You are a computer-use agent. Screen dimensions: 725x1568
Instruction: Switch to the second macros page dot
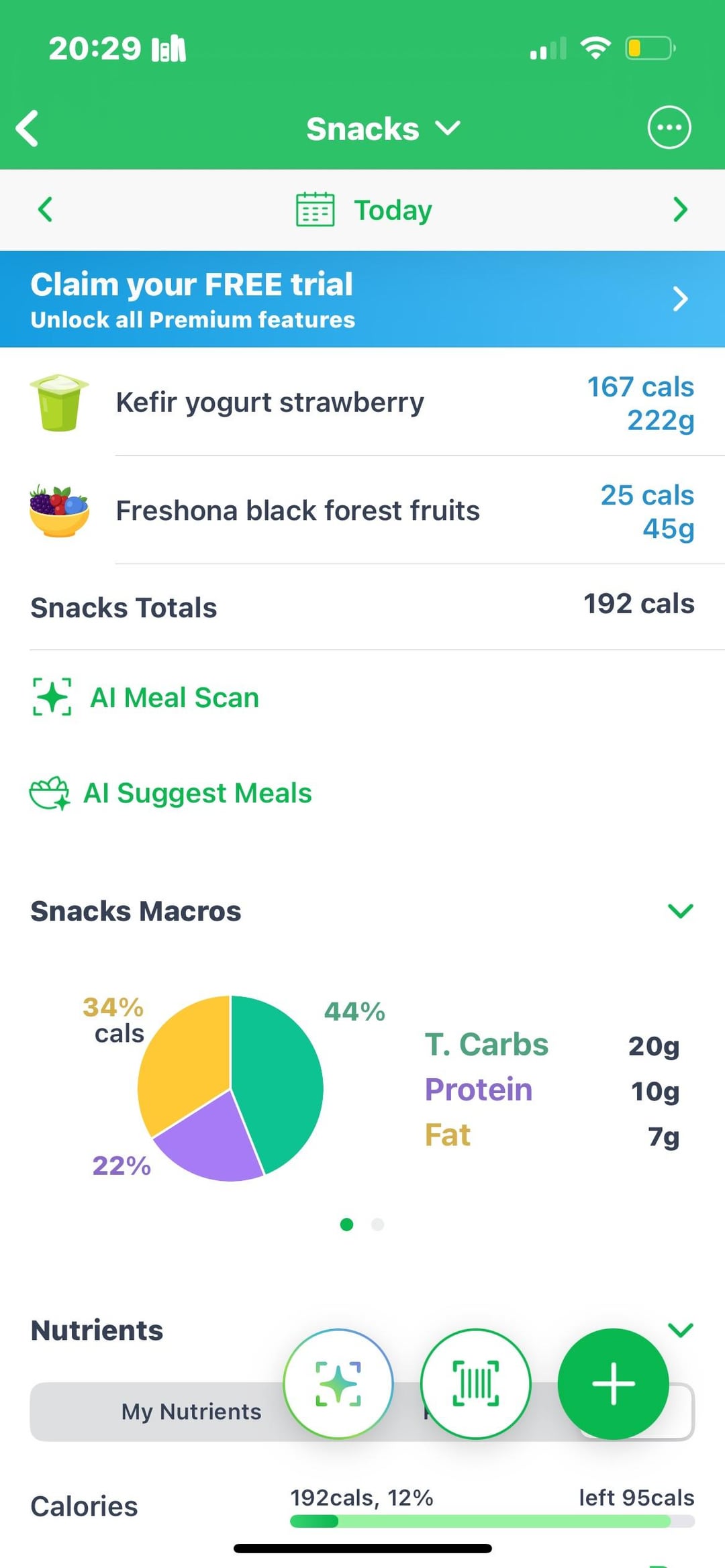tap(377, 1224)
